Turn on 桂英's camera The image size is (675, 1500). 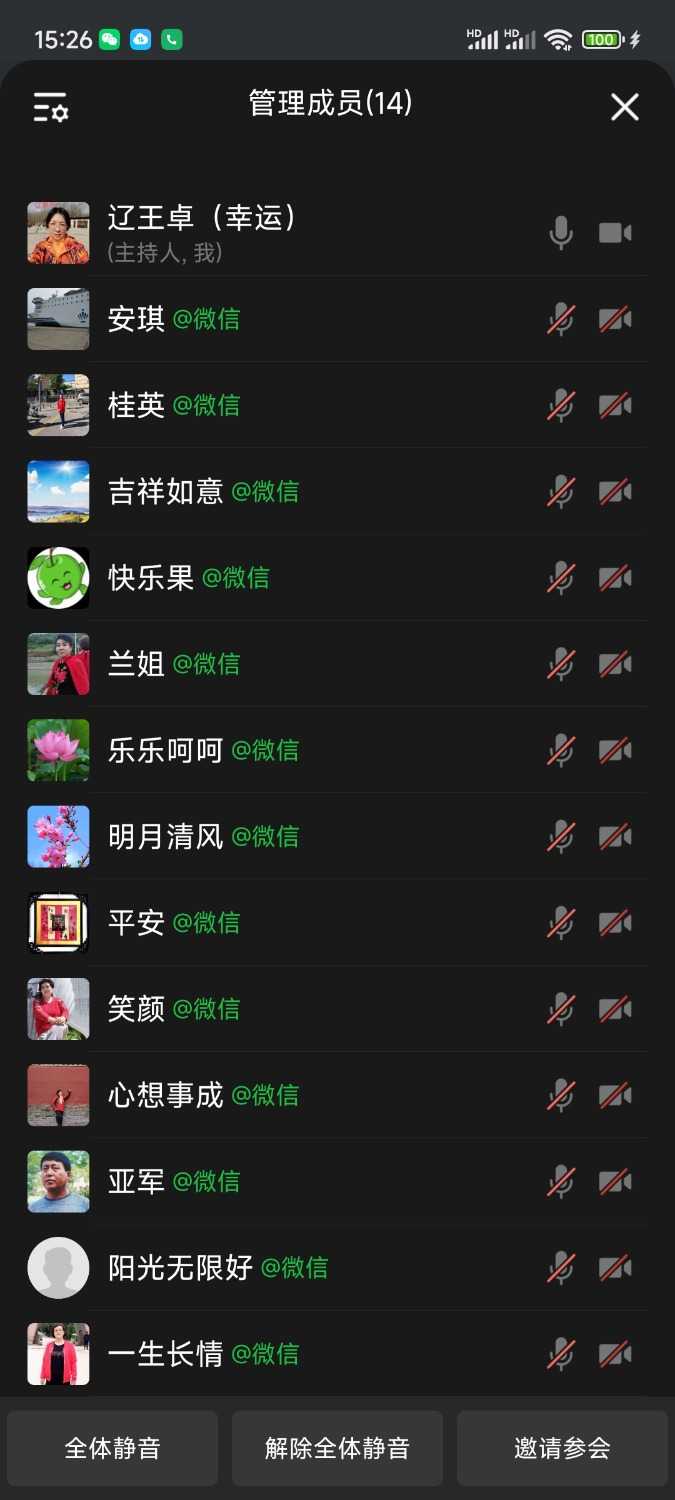click(x=615, y=406)
